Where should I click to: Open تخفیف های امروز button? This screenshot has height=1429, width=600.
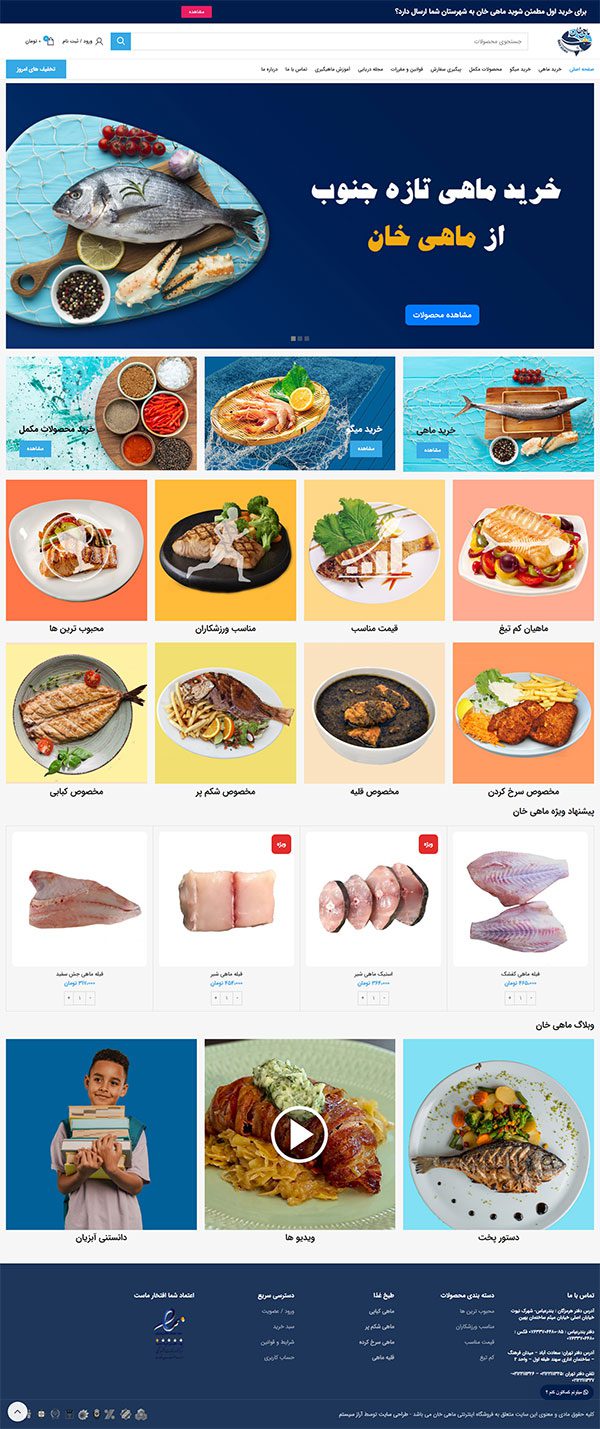36,69
